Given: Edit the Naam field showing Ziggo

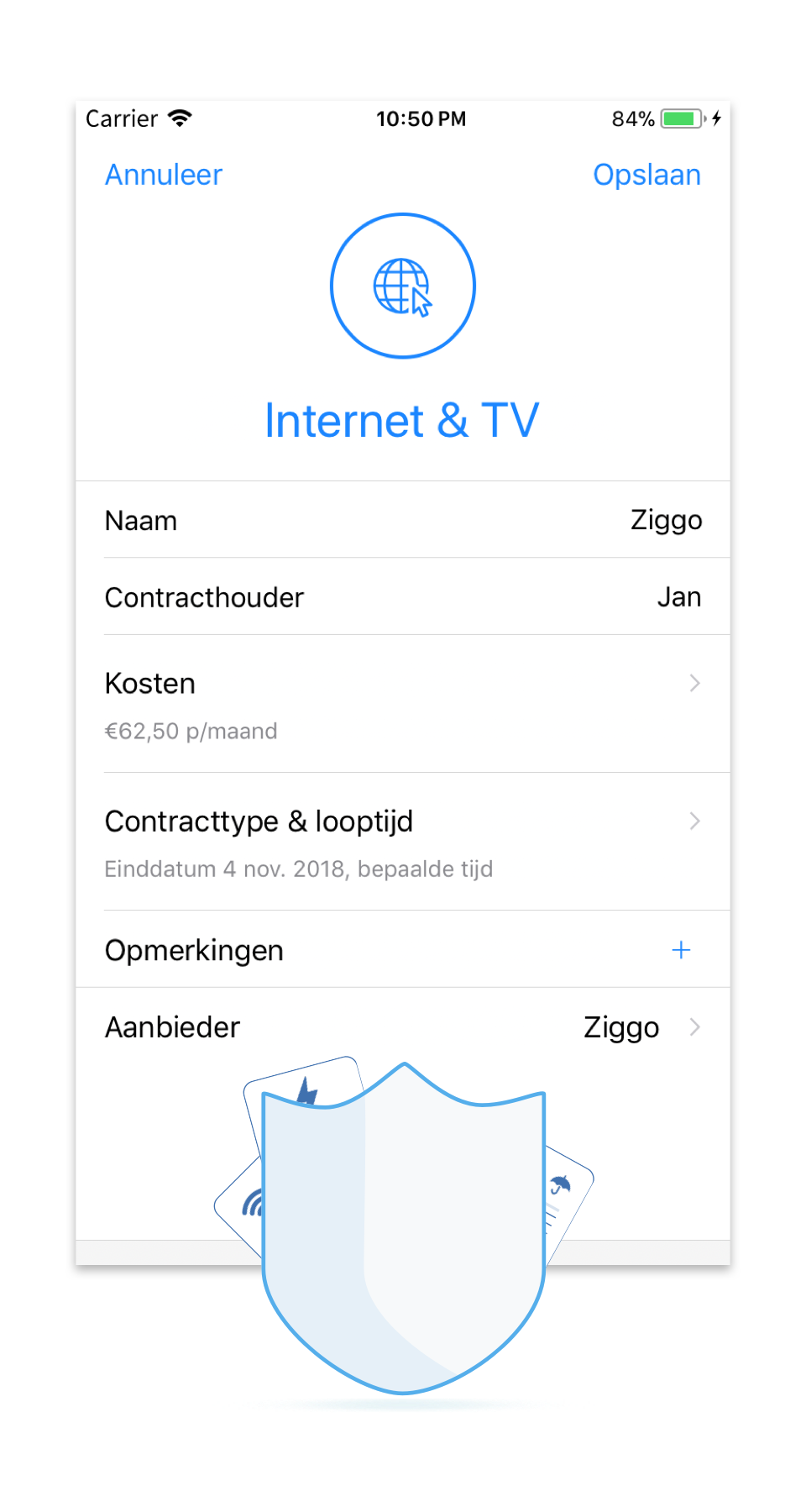Looking at the screenshot, I should pyautogui.click(x=403, y=520).
